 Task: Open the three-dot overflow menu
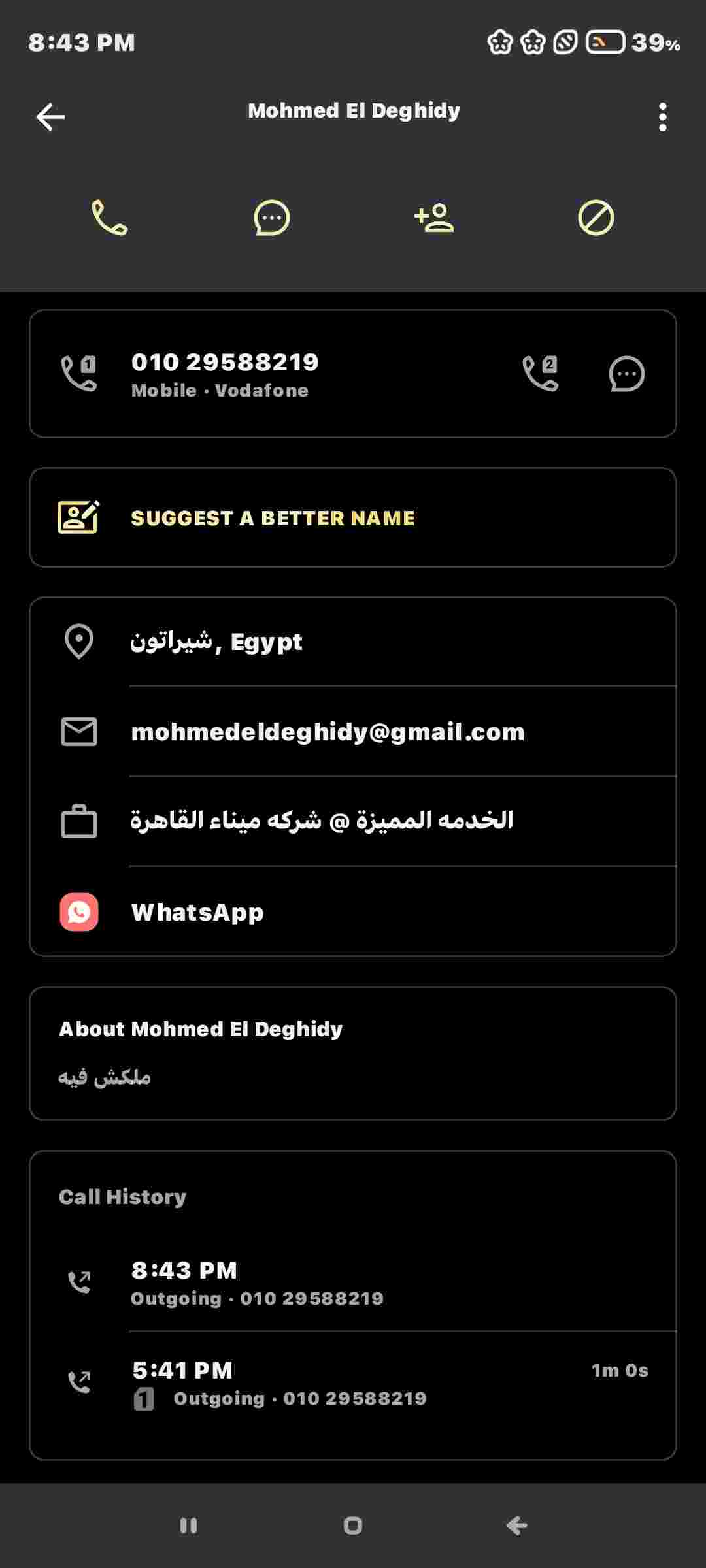662,117
